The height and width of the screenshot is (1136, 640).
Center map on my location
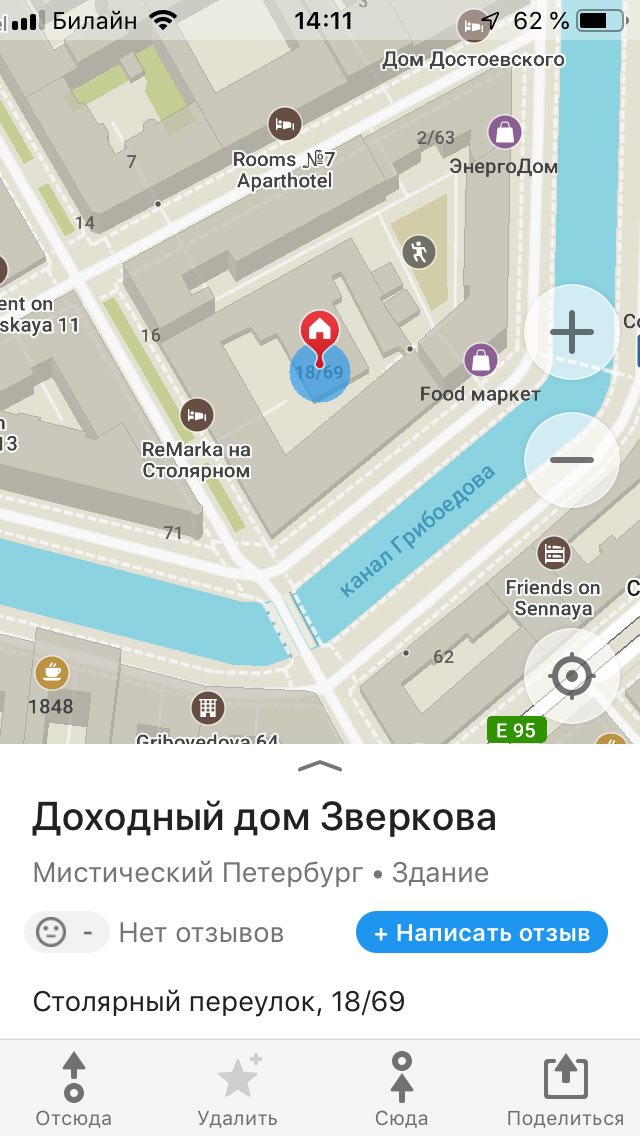coord(572,676)
